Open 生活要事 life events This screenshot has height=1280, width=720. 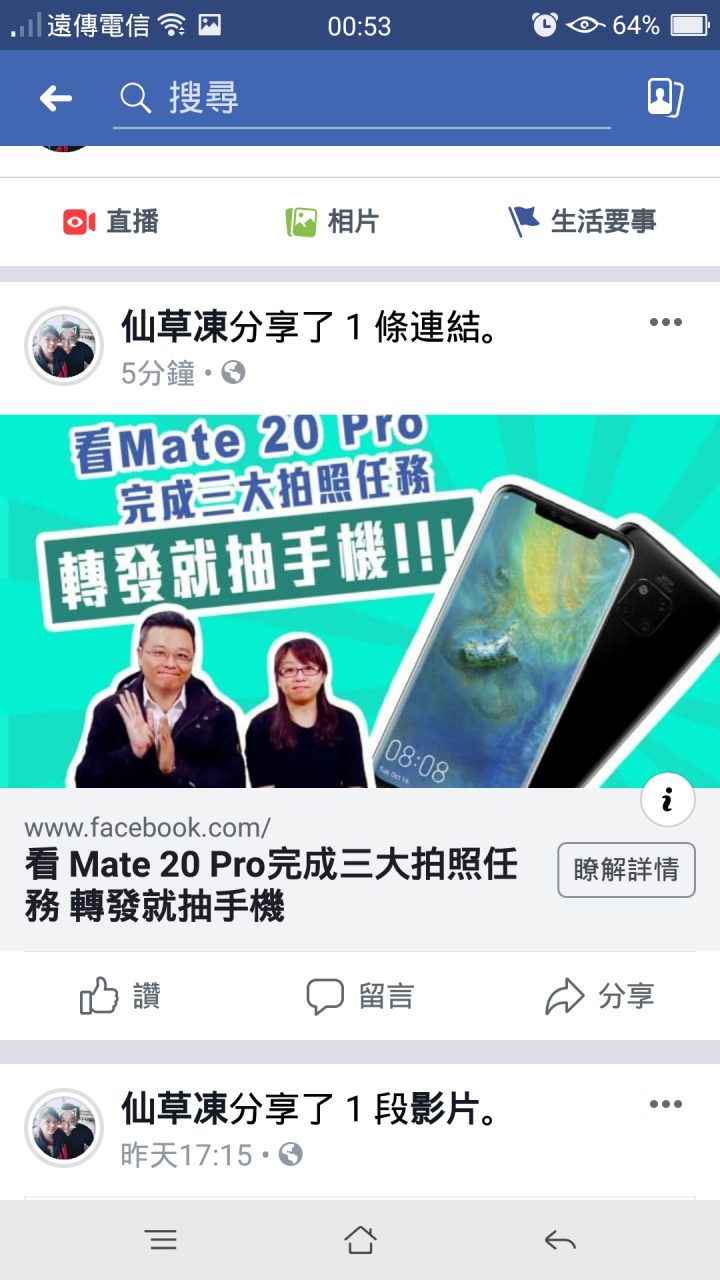582,222
